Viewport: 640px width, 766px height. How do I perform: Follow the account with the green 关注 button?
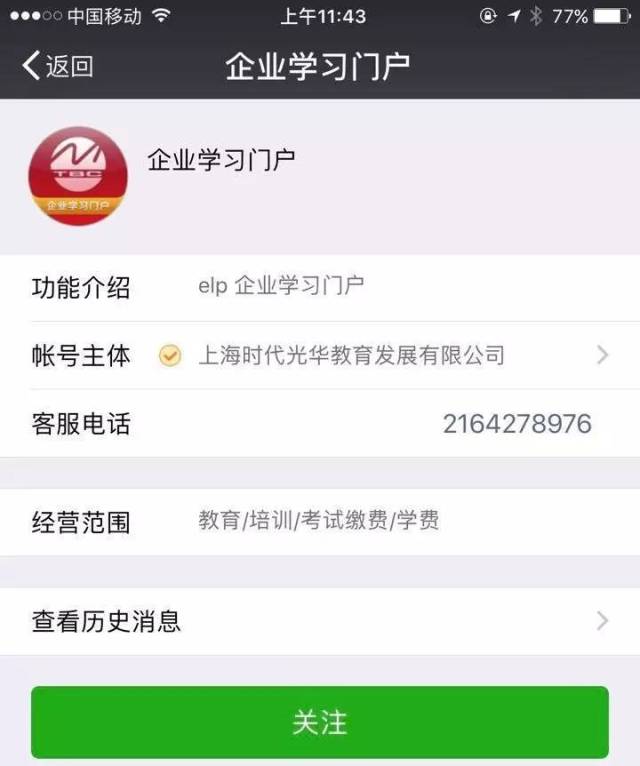click(320, 722)
